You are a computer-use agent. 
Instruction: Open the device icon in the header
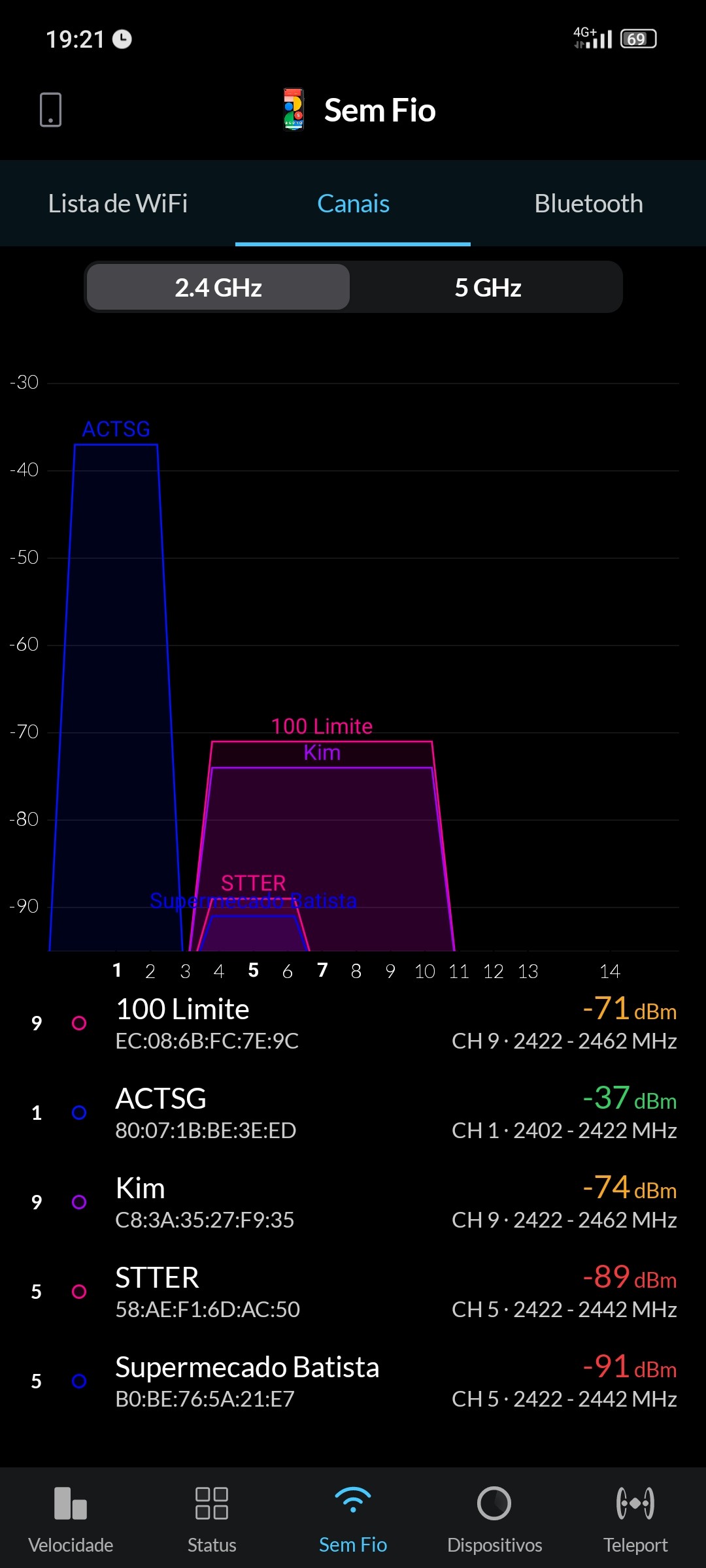click(50, 110)
